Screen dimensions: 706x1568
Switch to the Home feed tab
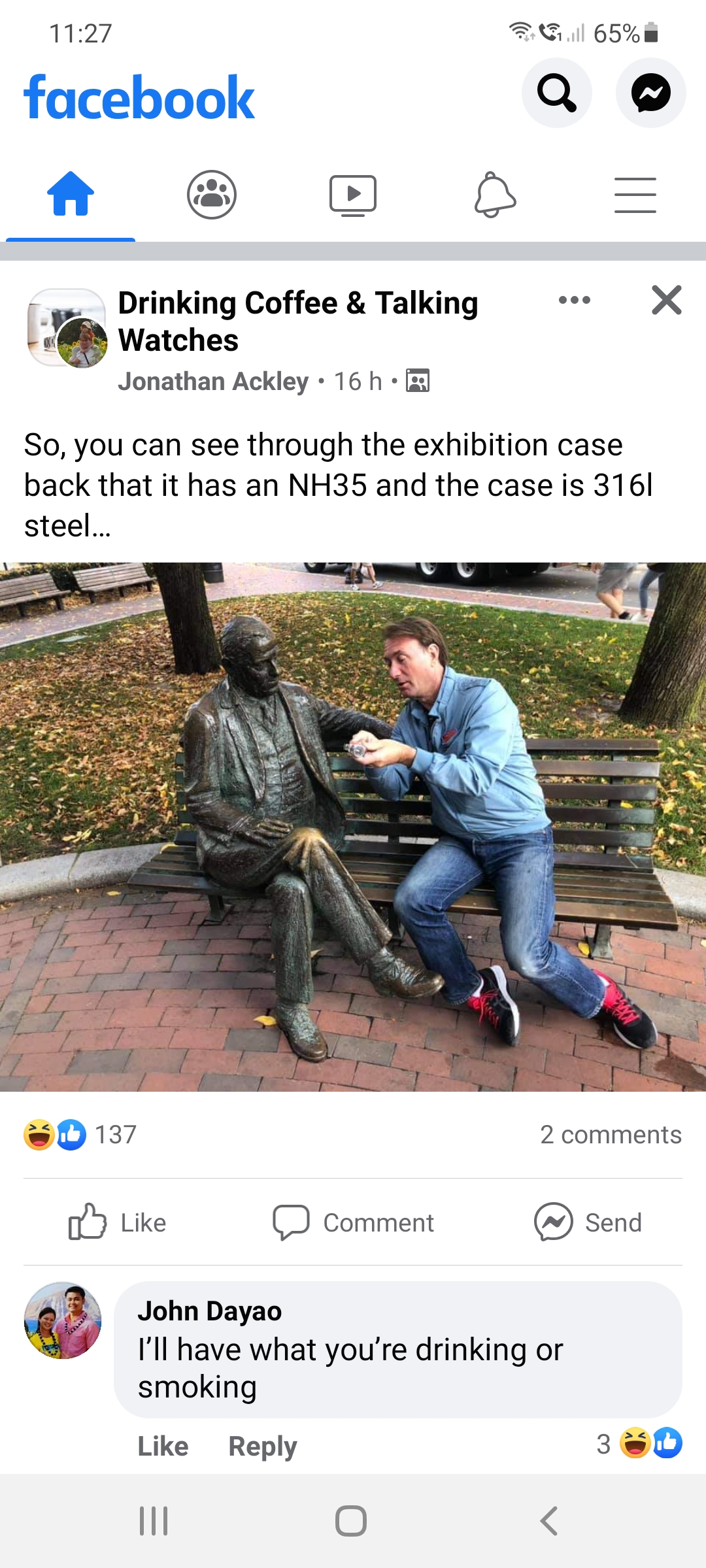71,194
